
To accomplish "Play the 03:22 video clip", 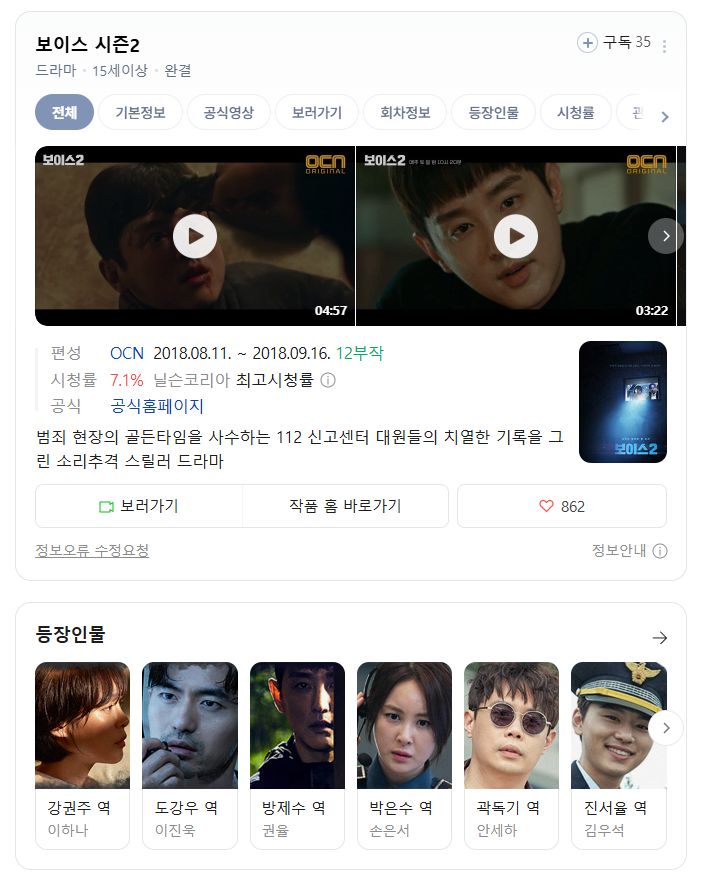I will click(x=516, y=236).
